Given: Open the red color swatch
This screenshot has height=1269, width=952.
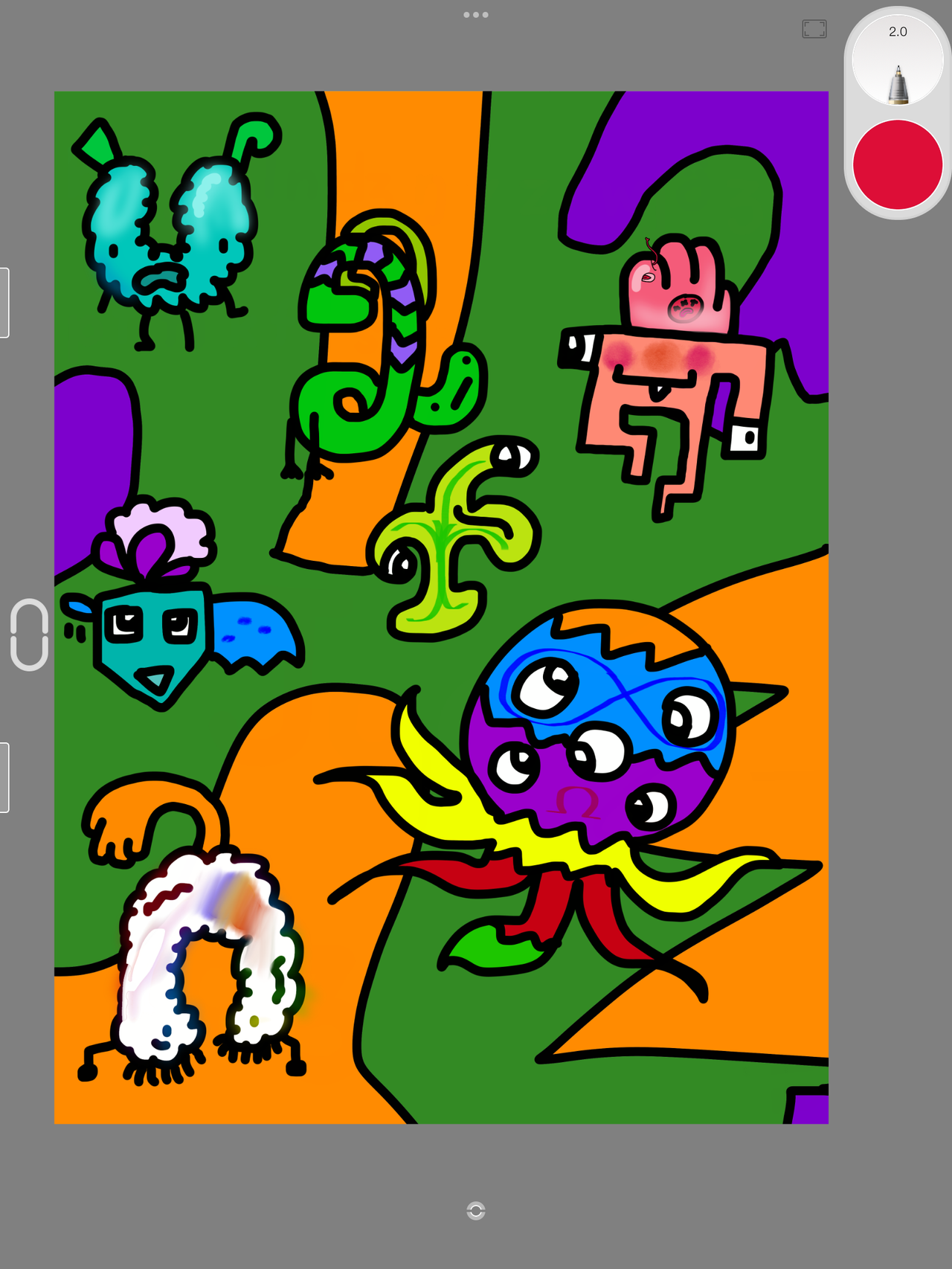Looking at the screenshot, I should click(898, 165).
